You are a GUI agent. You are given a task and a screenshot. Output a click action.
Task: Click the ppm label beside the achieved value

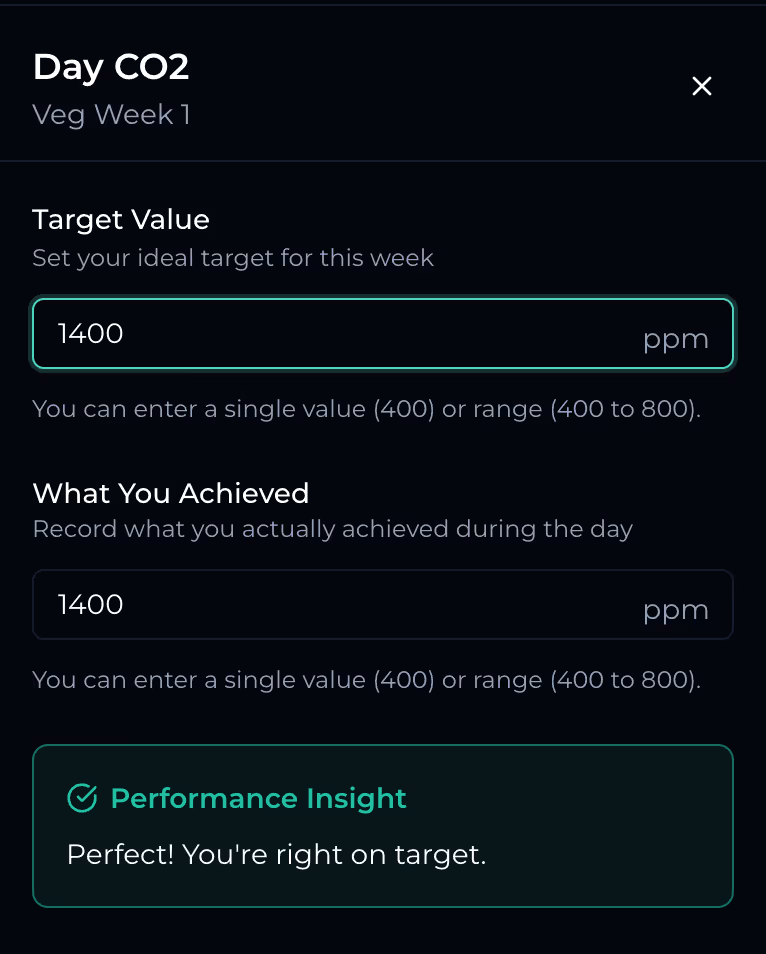676,608
